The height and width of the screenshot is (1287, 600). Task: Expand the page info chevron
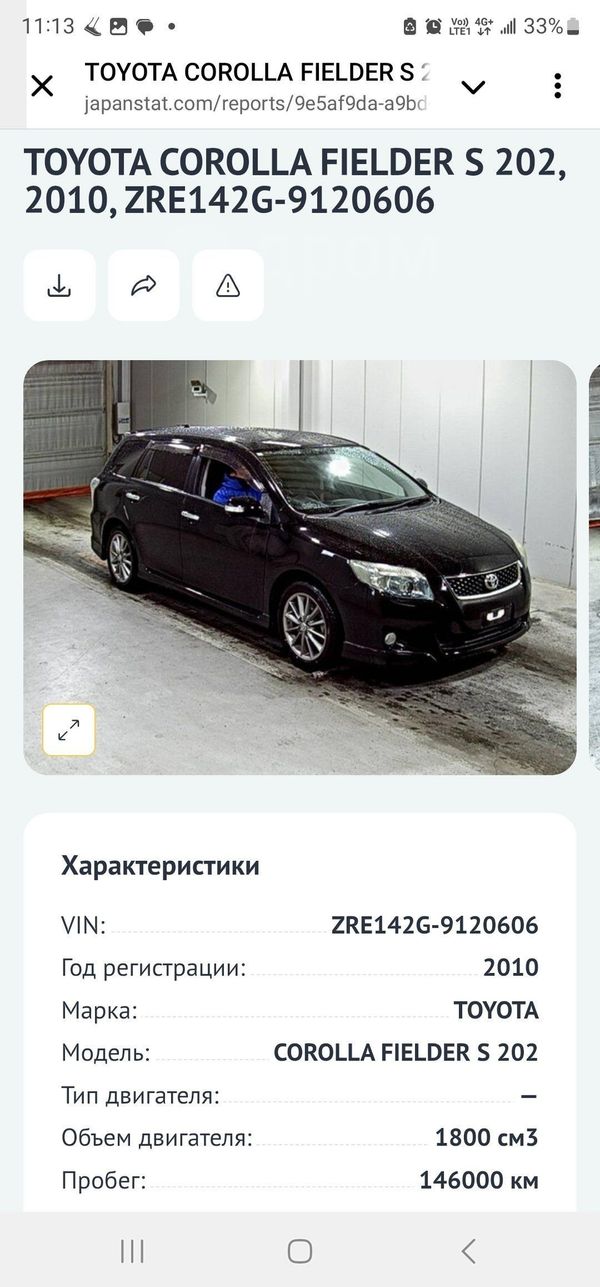(473, 87)
